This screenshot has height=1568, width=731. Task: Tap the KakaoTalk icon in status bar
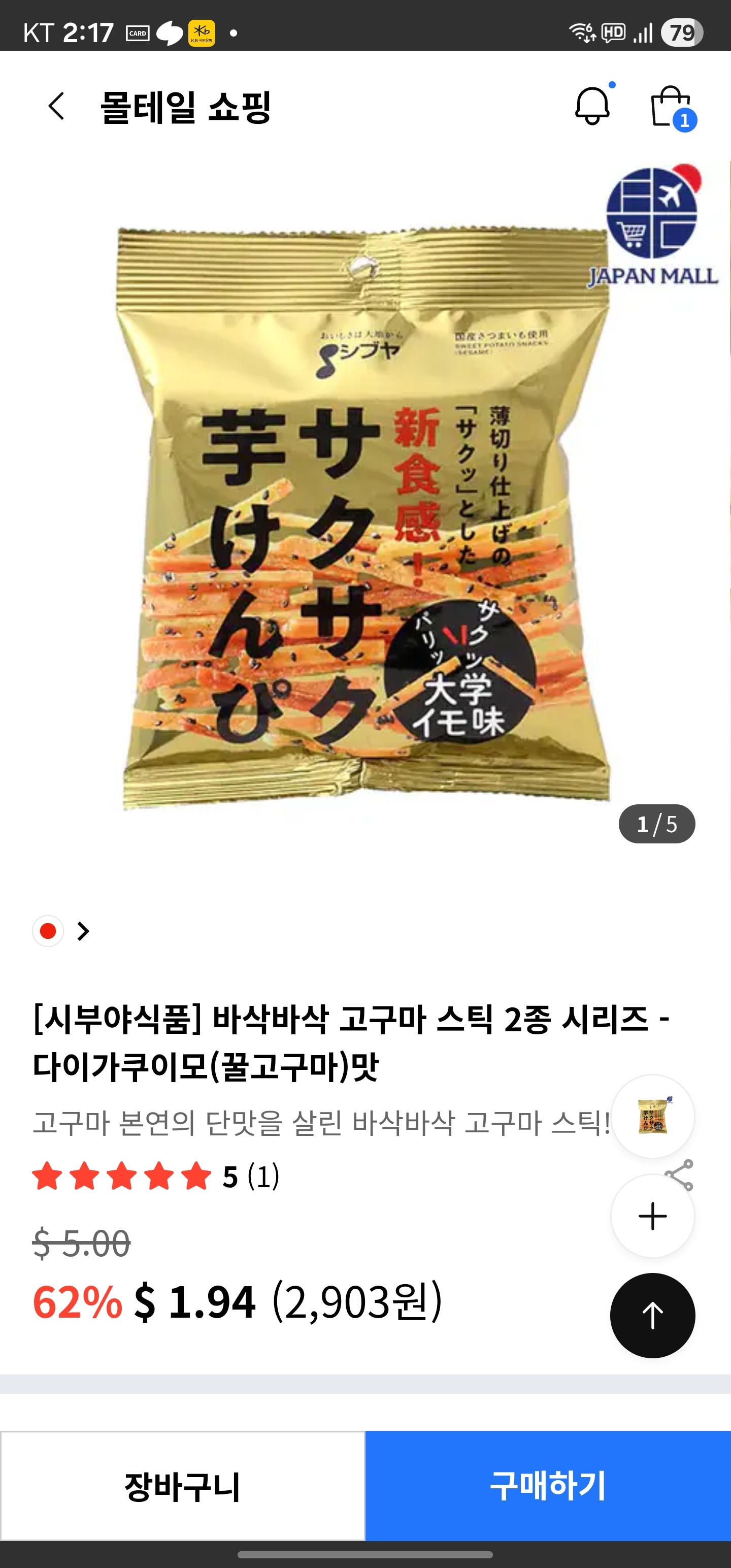(x=168, y=34)
